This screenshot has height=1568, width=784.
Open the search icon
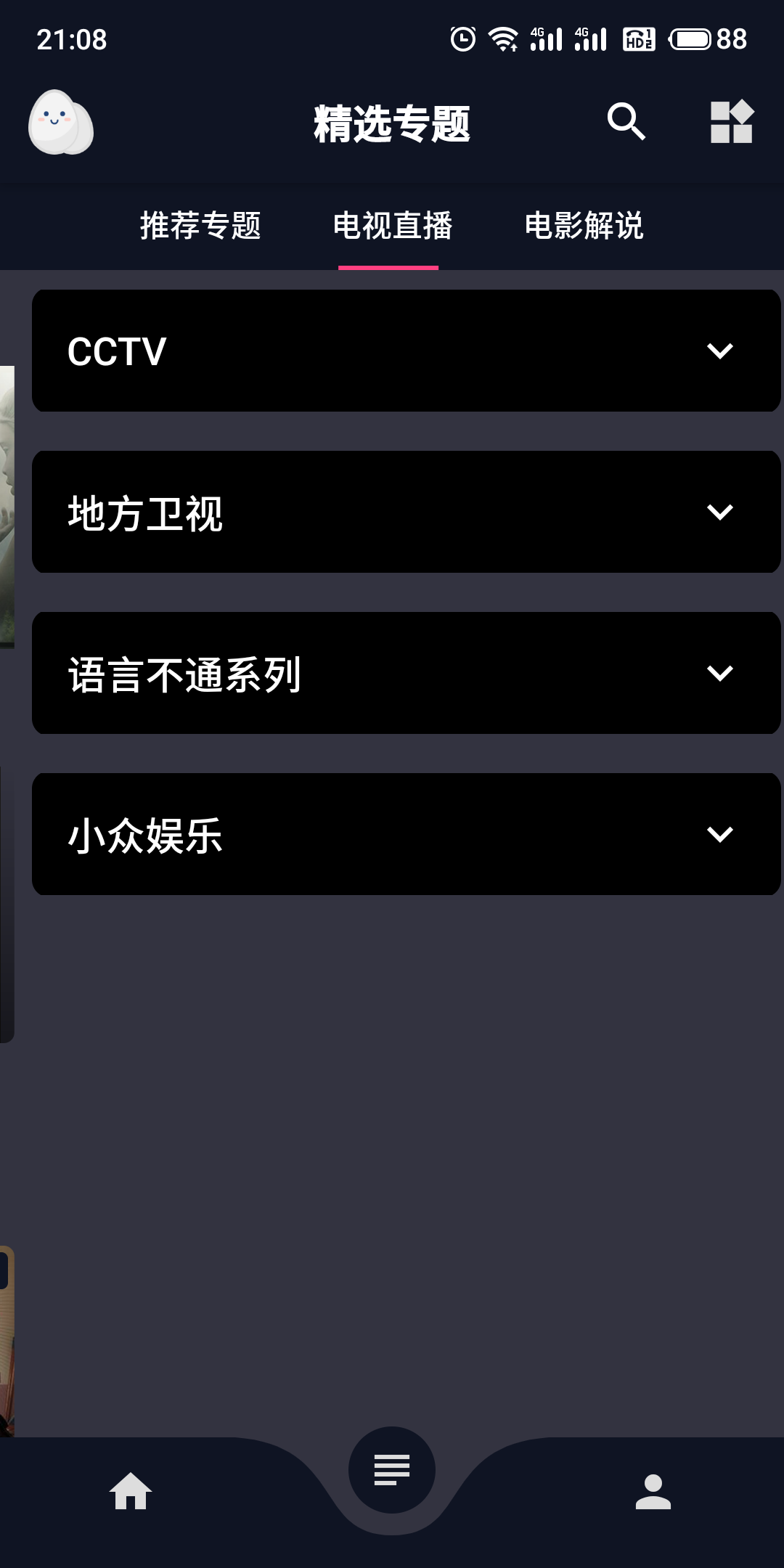pyautogui.click(x=626, y=121)
